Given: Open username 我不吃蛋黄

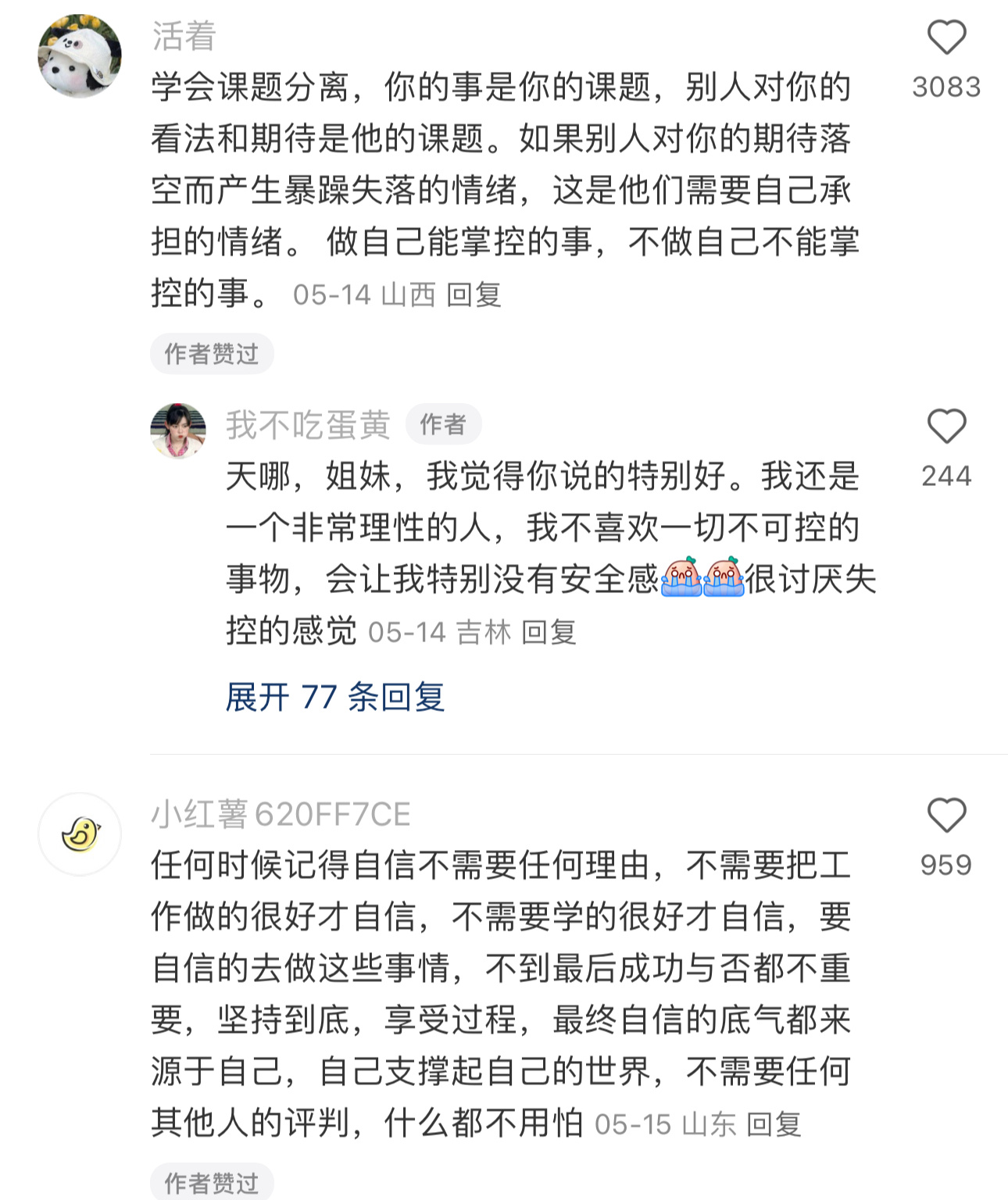Looking at the screenshot, I should pyautogui.click(x=308, y=426).
